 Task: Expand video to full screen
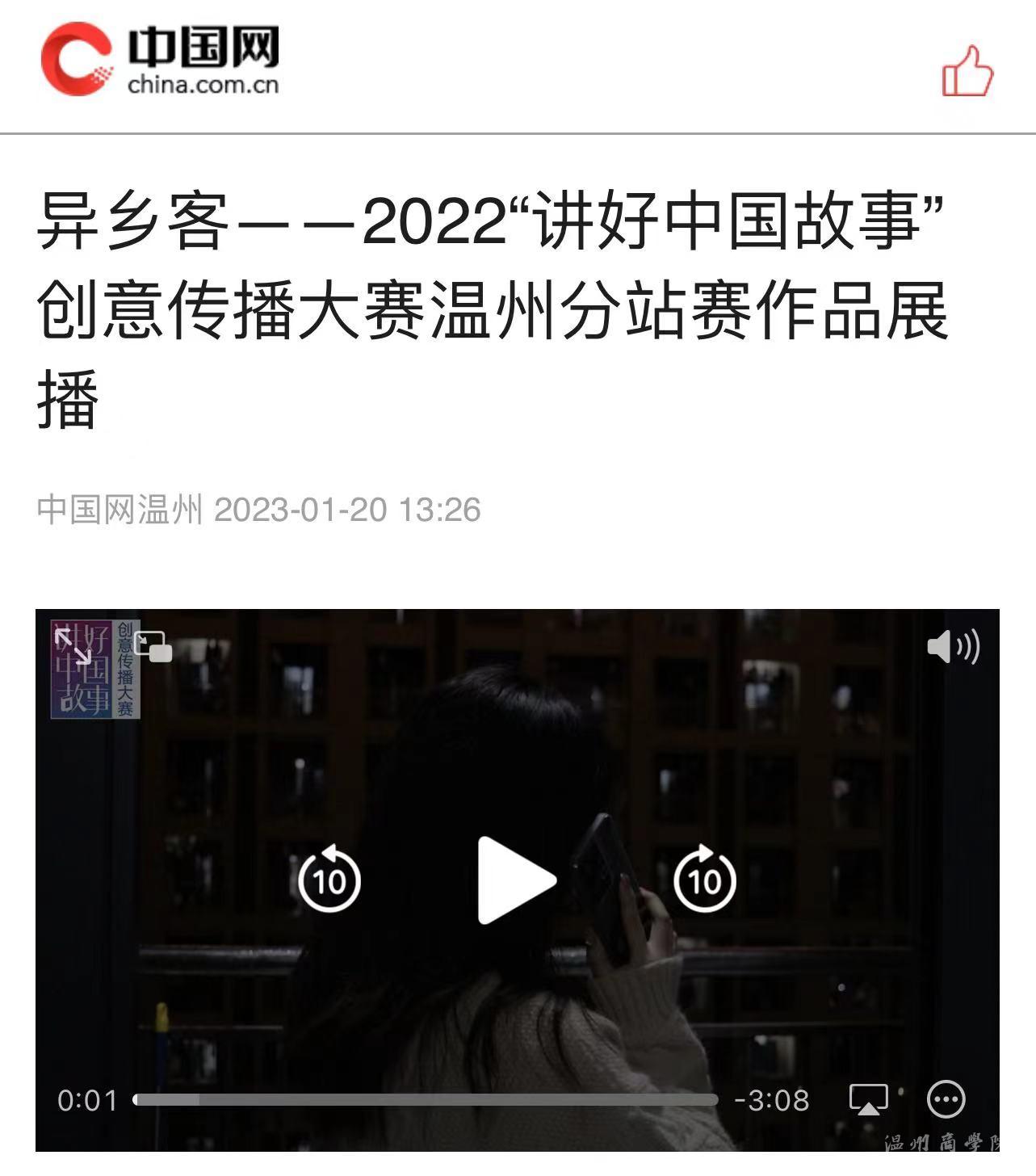click(x=73, y=646)
